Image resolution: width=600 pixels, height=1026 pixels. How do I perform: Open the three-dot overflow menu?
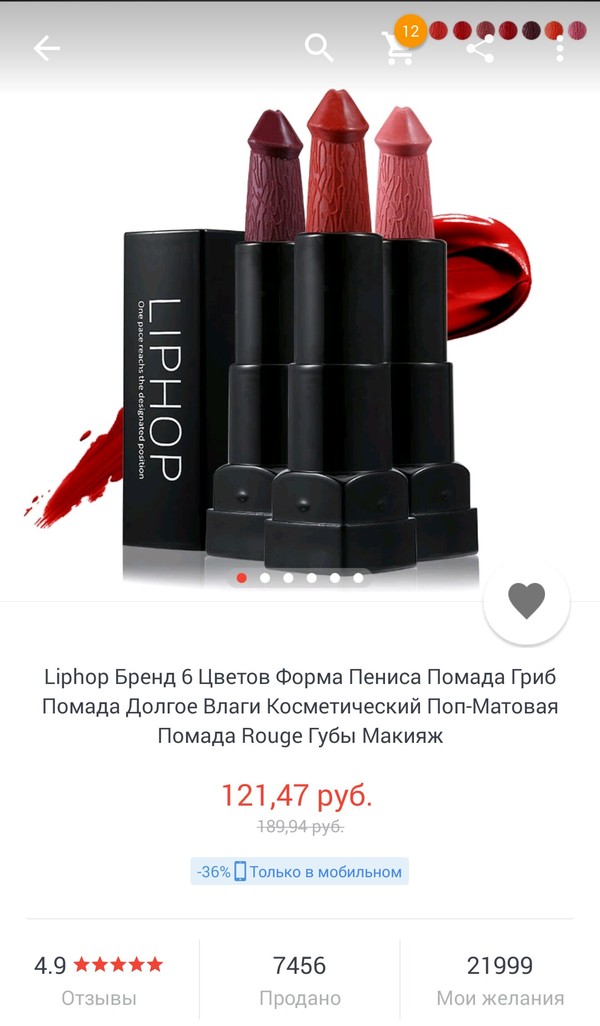click(560, 48)
